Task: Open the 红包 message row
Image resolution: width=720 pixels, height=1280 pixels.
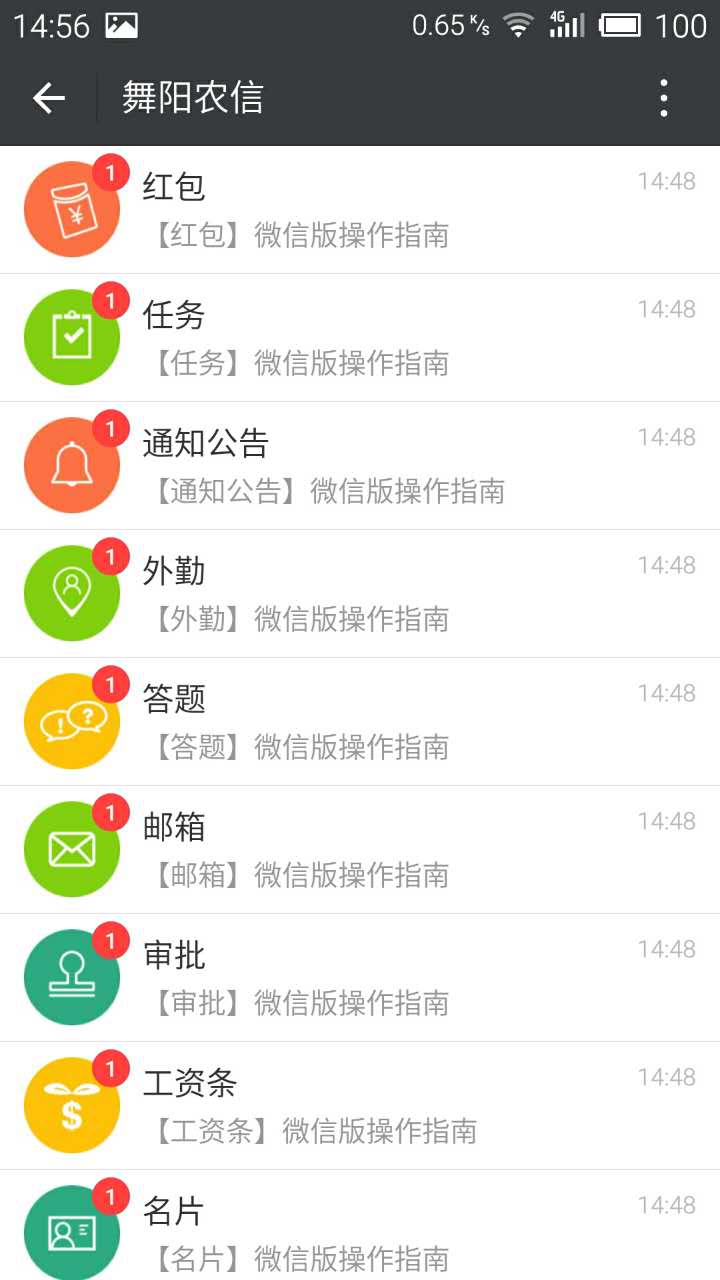Action: 360,210
